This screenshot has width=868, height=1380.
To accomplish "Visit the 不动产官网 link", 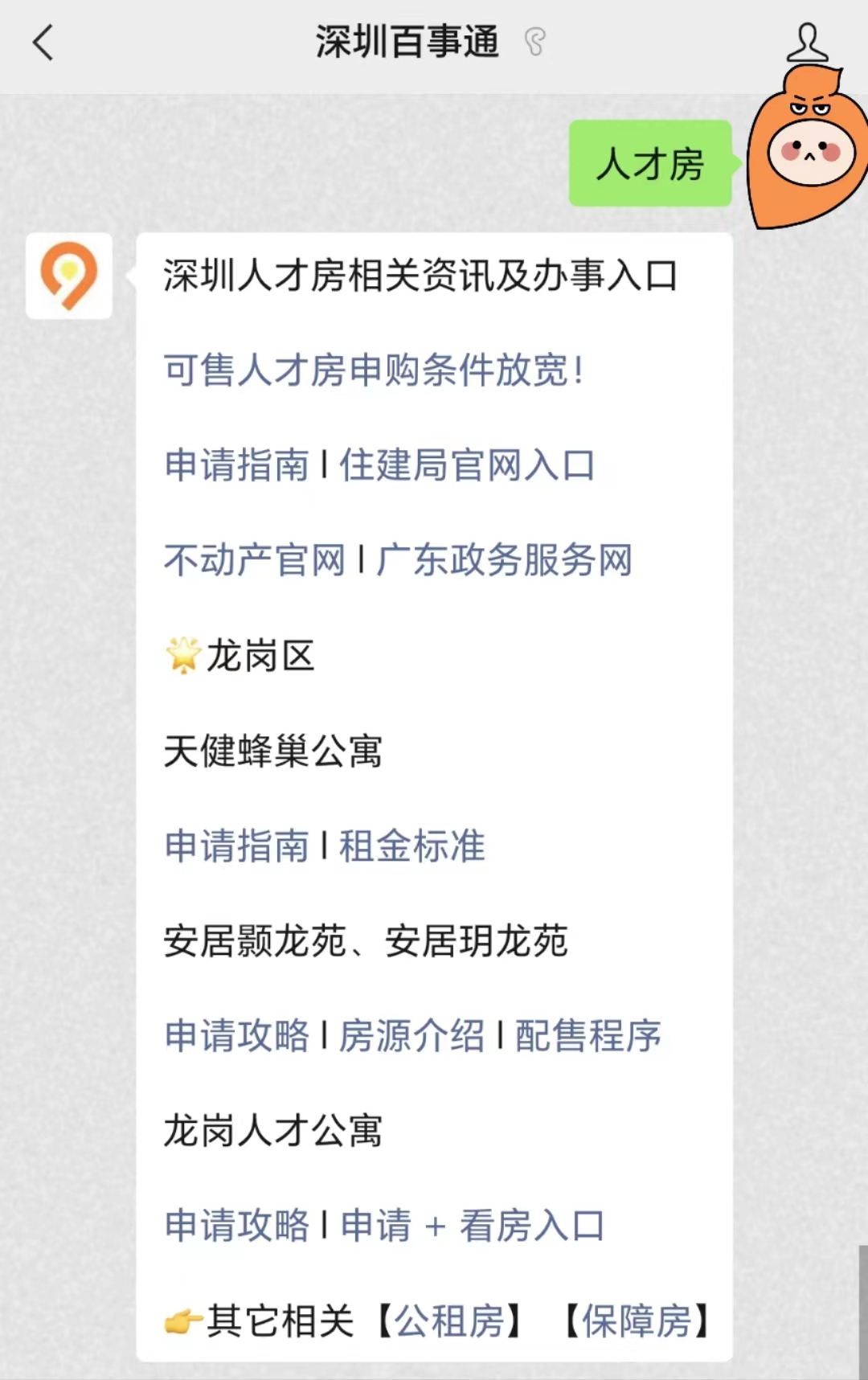I will (x=254, y=560).
